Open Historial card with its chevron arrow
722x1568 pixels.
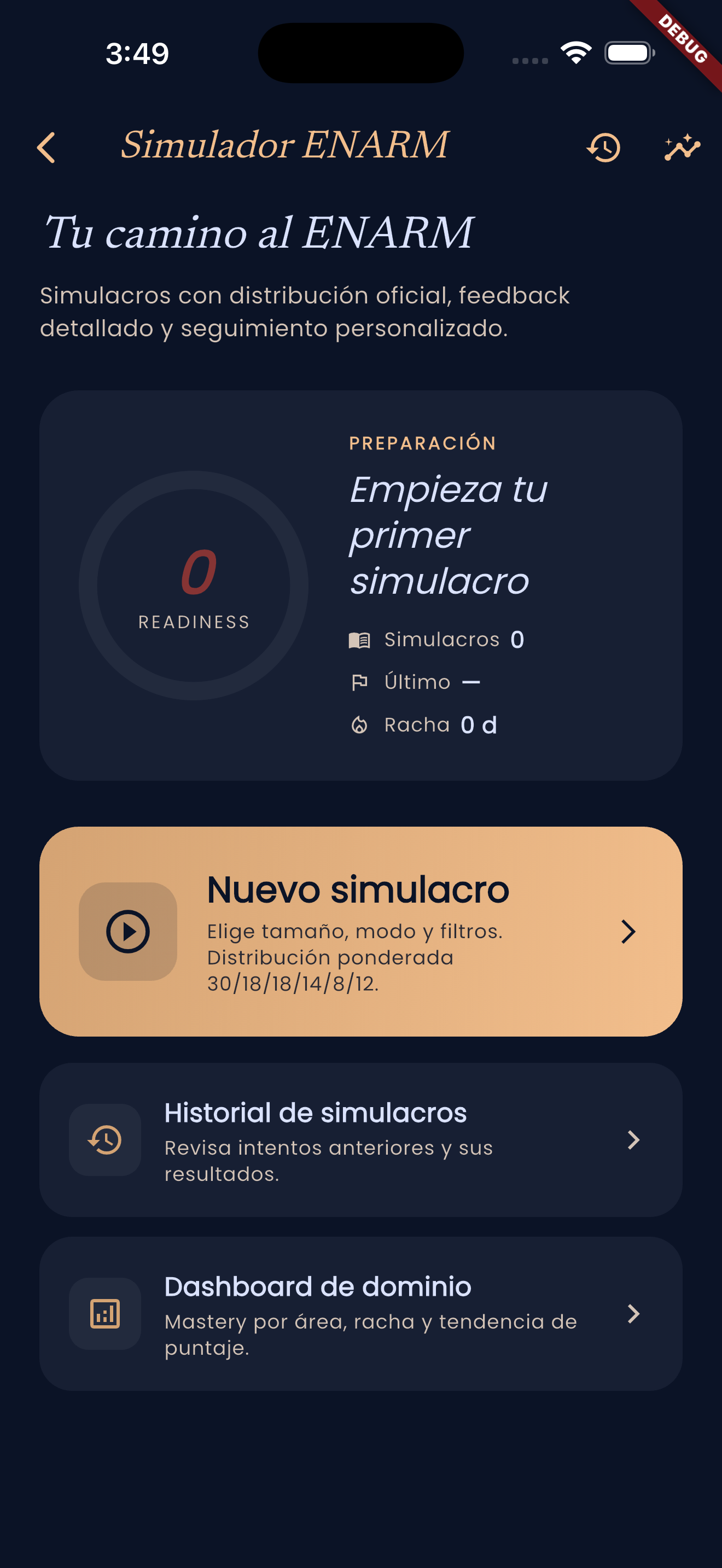[634, 1139]
